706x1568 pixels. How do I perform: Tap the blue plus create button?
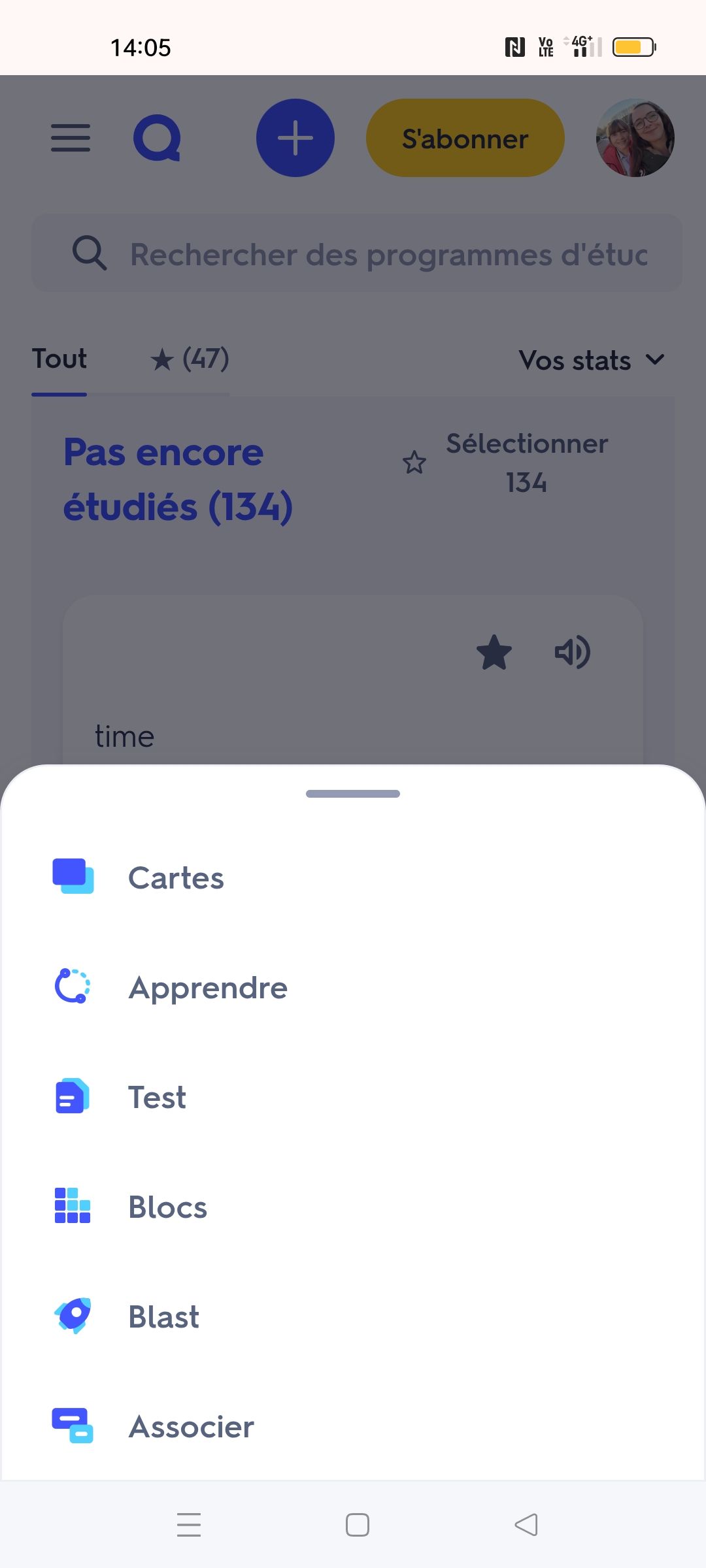pyautogui.click(x=295, y=138)
